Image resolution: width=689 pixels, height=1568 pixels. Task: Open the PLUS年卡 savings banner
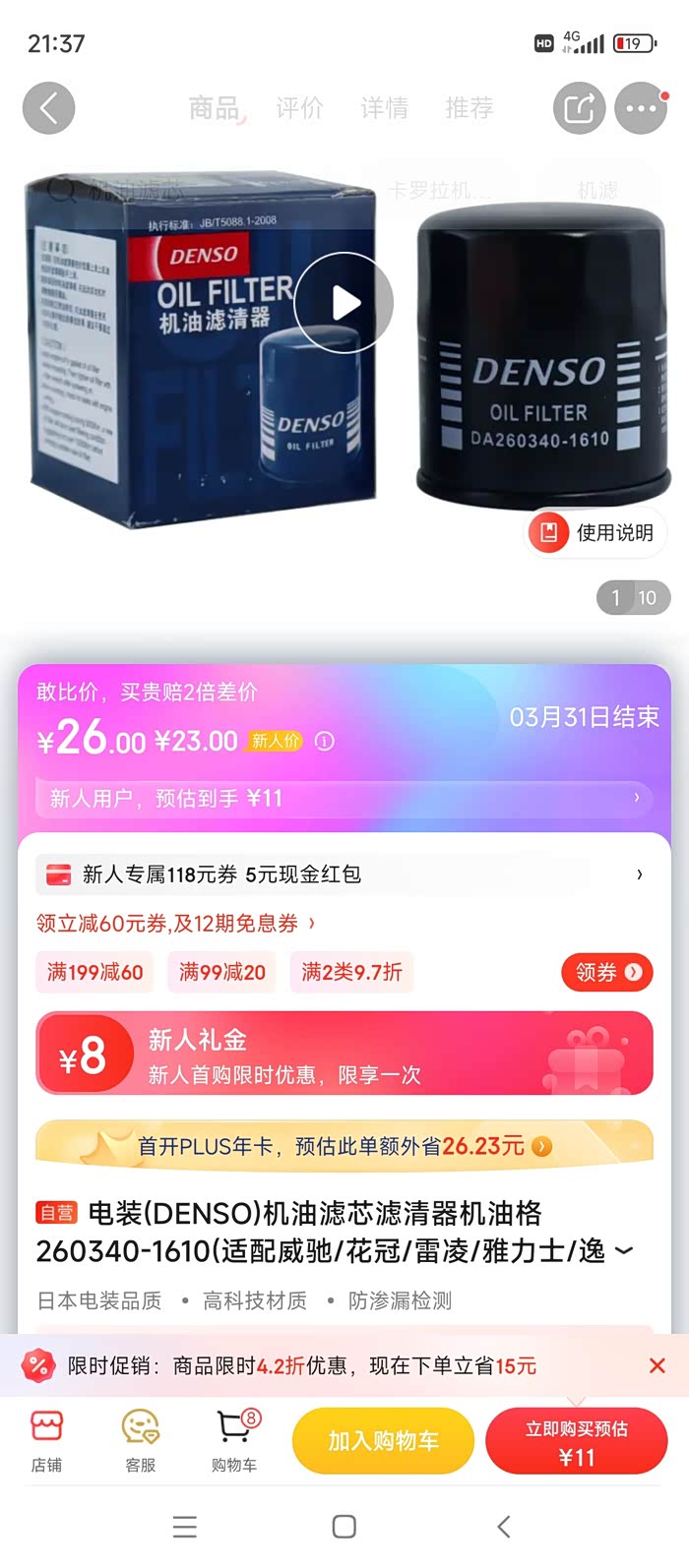(x=344, y=1146)
